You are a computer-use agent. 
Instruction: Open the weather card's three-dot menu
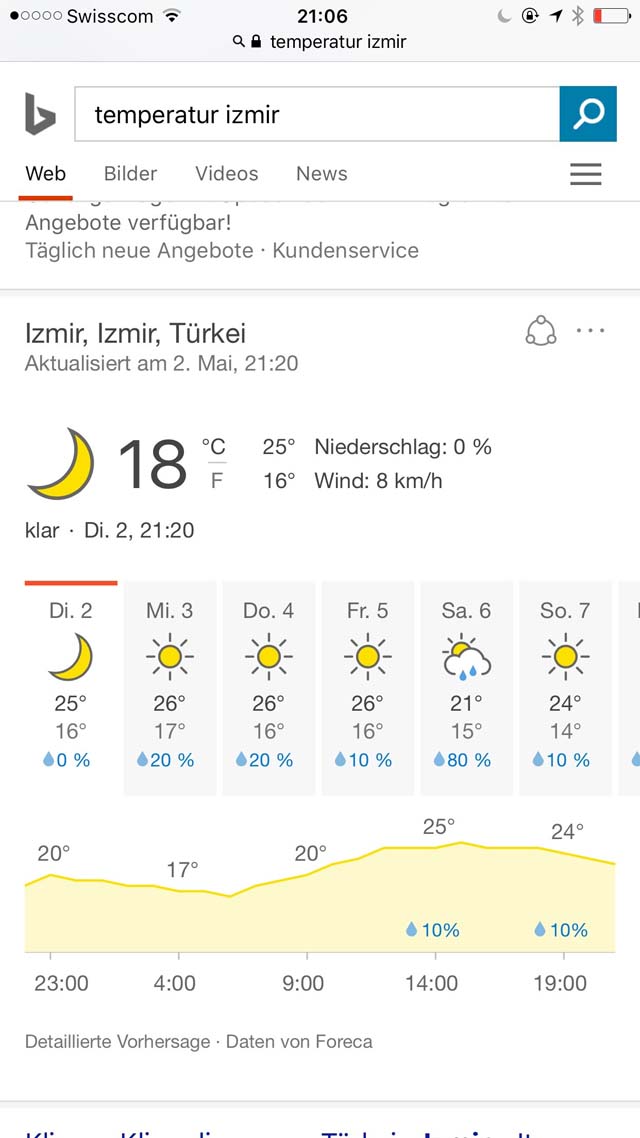(x=591, y=331)
